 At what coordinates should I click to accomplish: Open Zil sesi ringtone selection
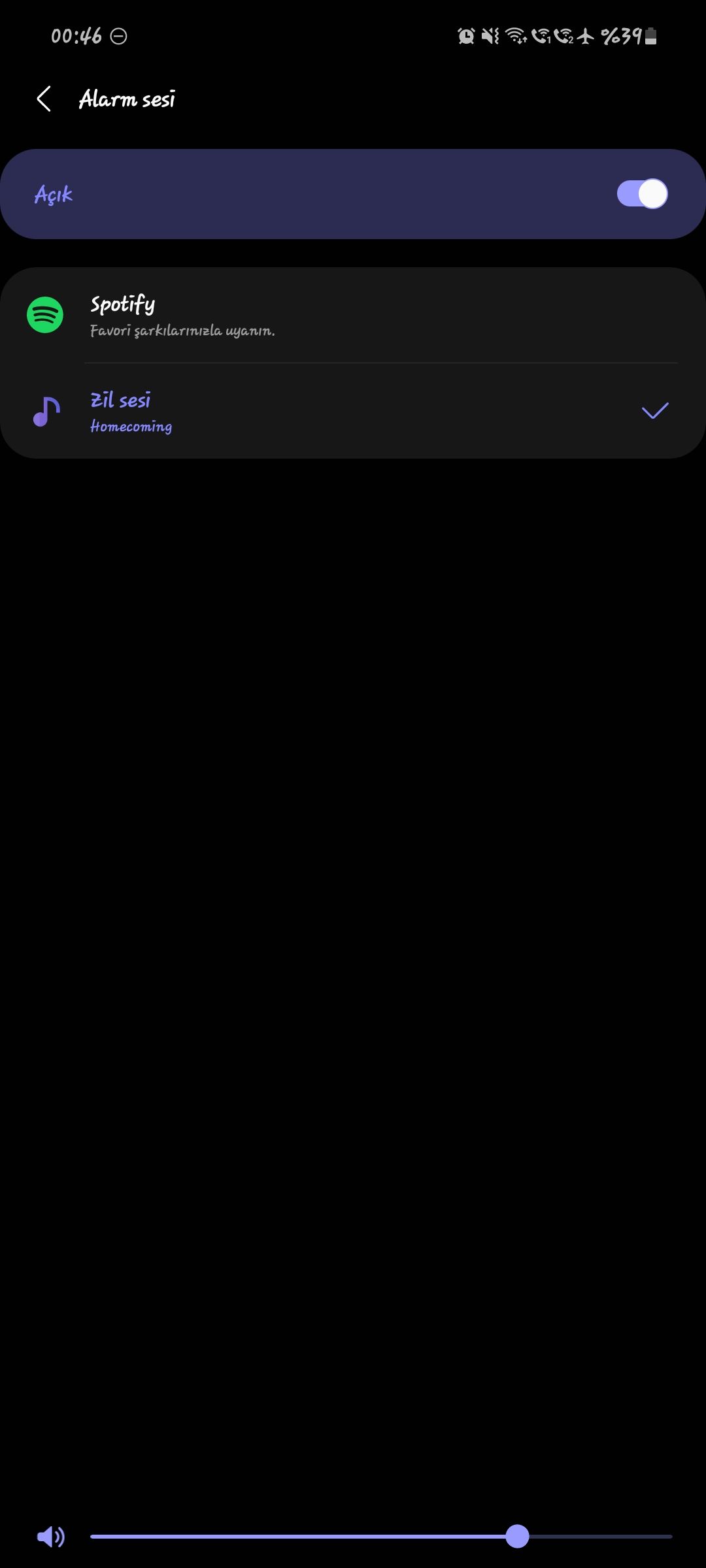click(x=353, y=411)
